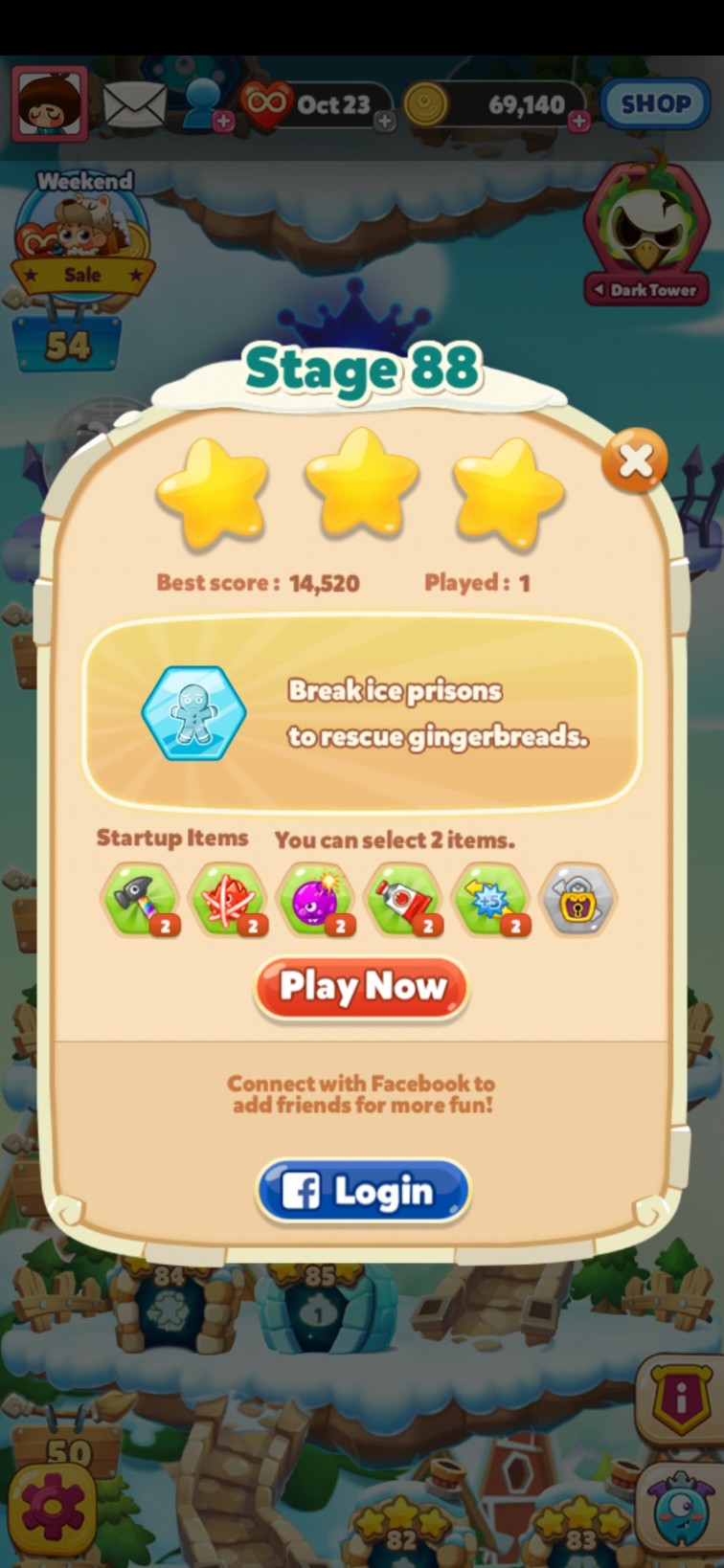Image resolution: width=724 pixels, height=1568 pixels.
Task: Open the add friends icon
Action: coord(205,103)
